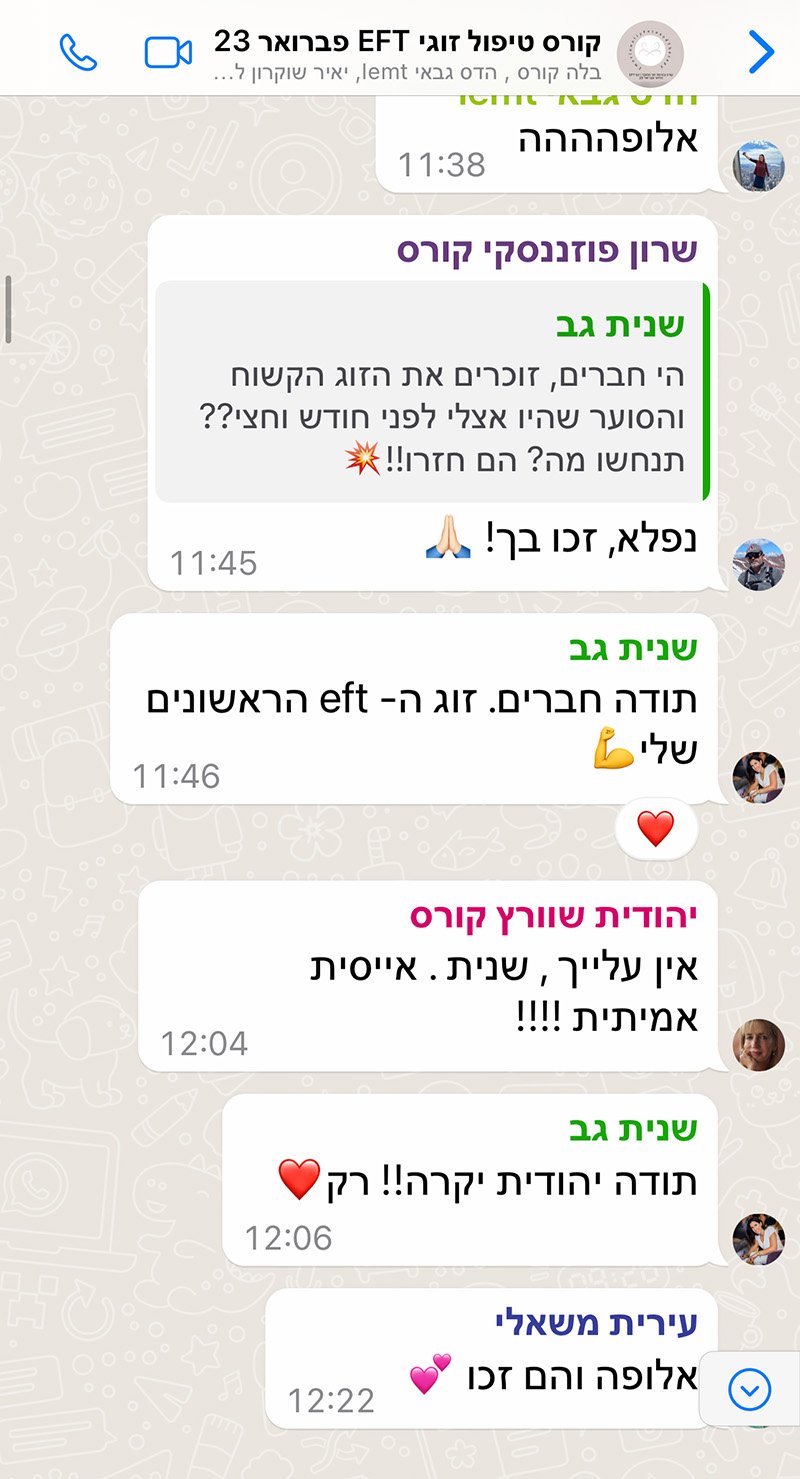Jump to the latest messages
Screen dimensions: 800x1479
(750, 1389)
